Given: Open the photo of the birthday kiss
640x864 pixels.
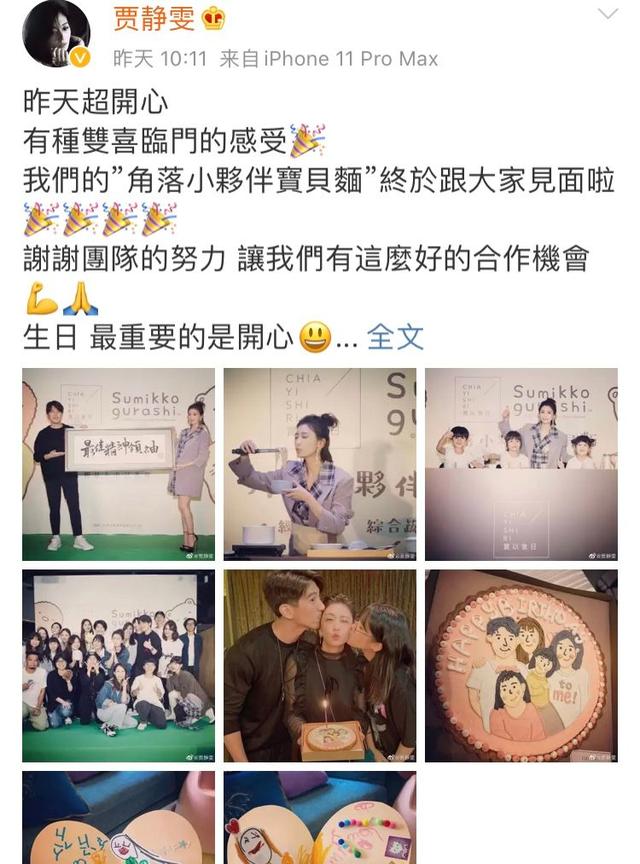Looking at the screenshot, I should tap(320, 665).
